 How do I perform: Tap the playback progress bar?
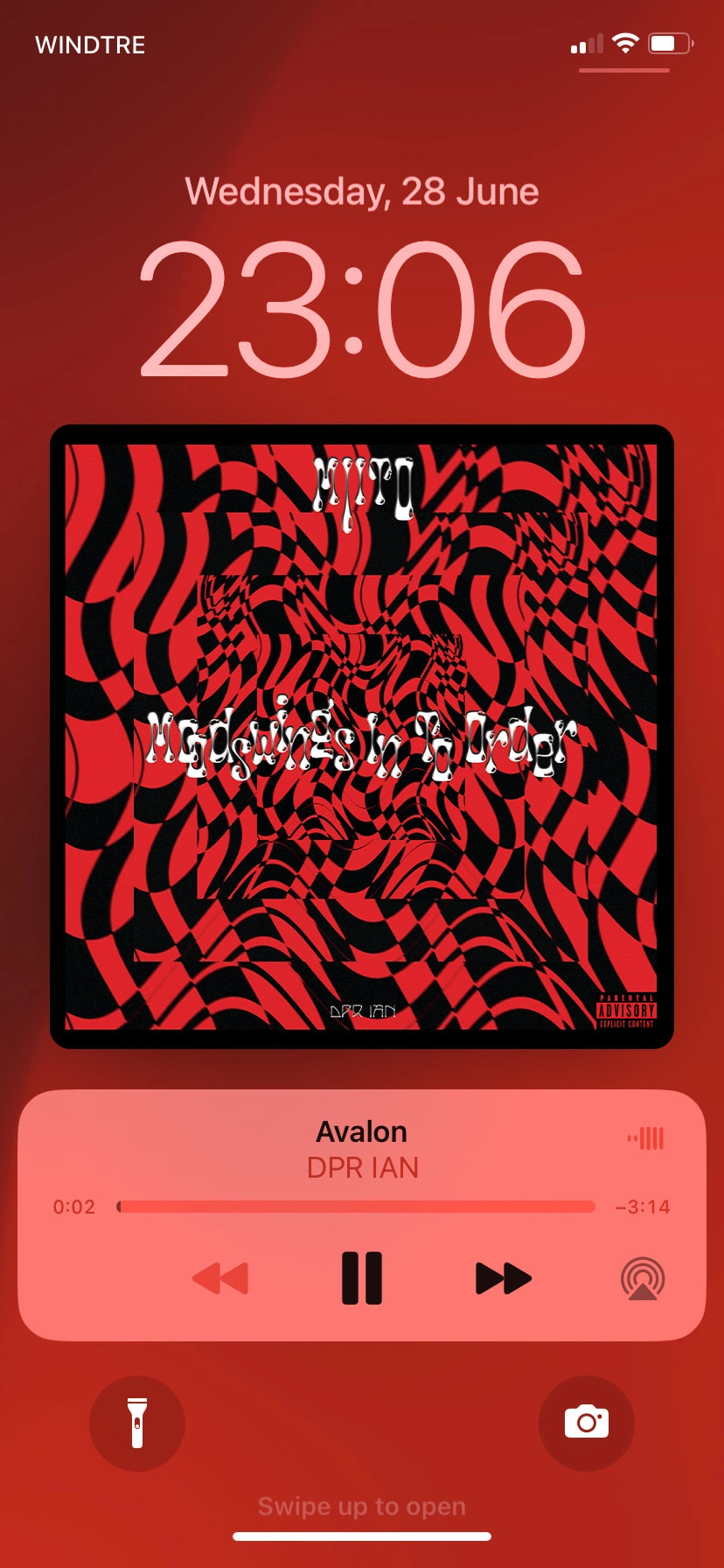click(x=356, y=1207)
